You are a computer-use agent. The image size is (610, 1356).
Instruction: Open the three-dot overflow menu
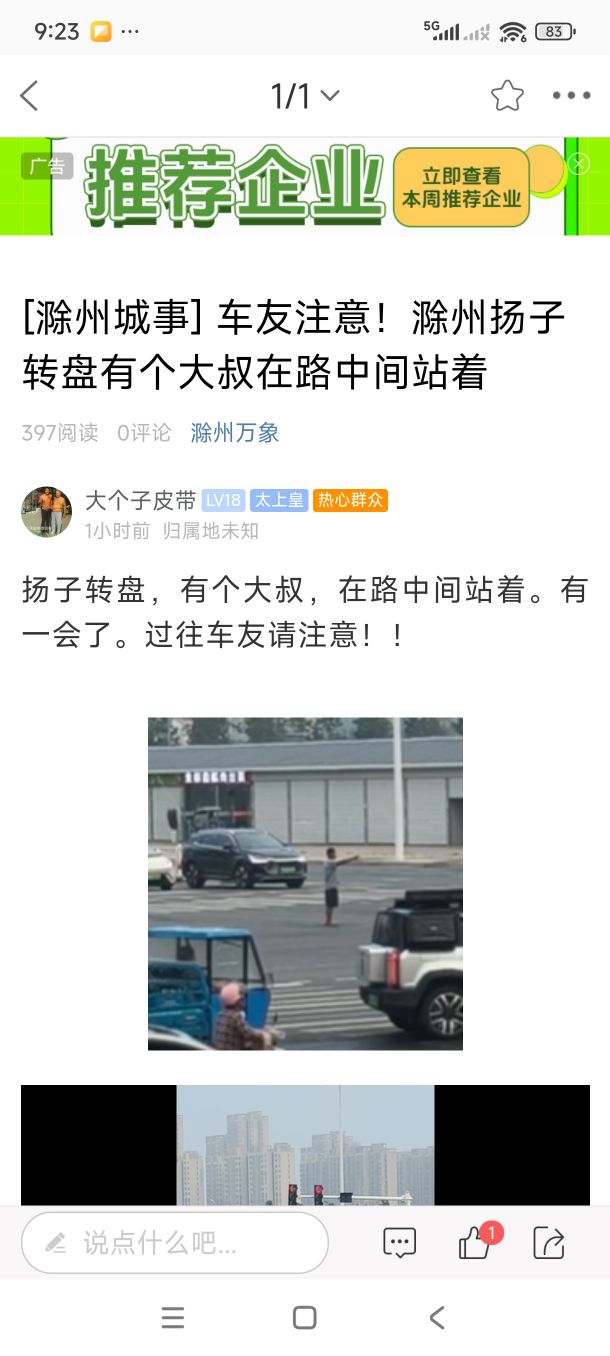coord(571,96)
